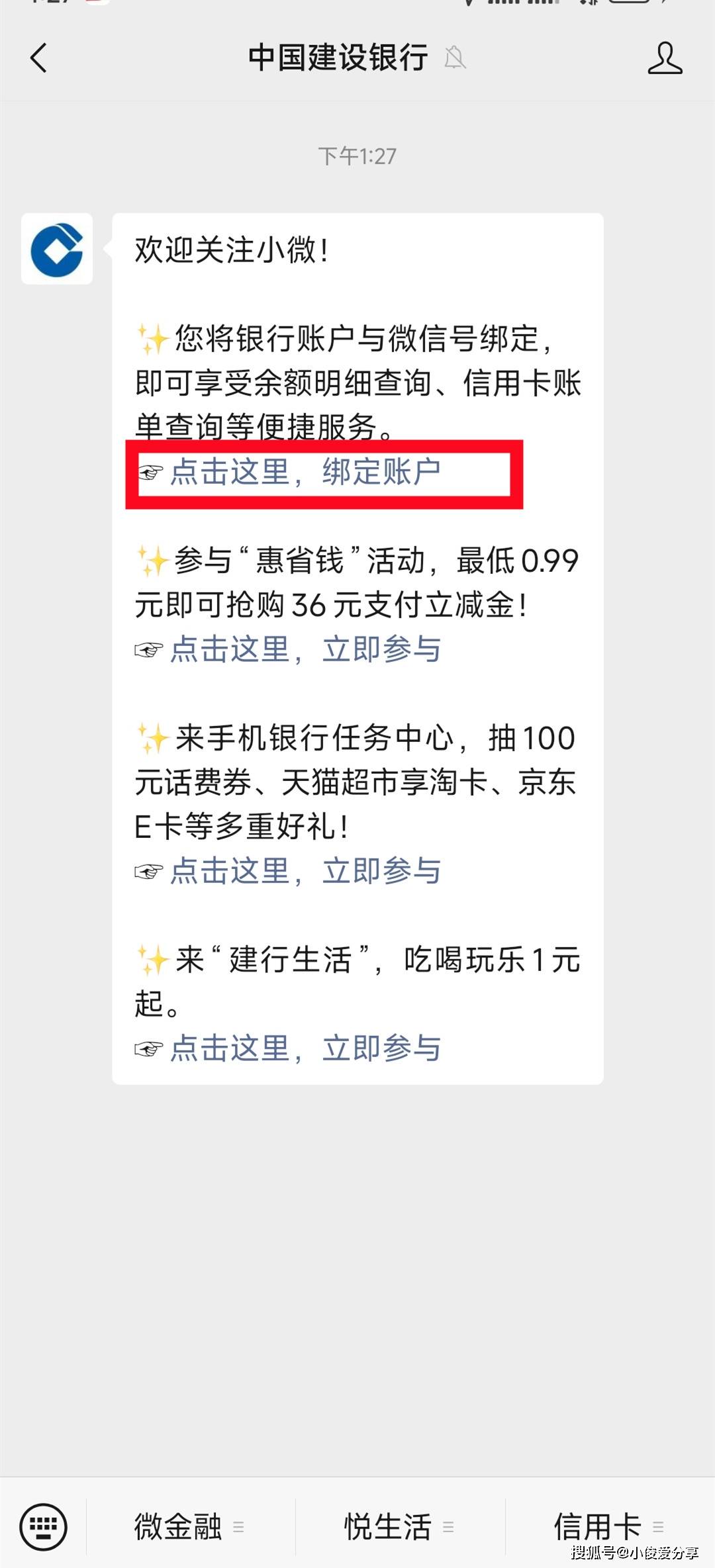This screenshot has height=1568, width=715.
Task: Tap the 悦生活 menu item
Action: point(387,1526)
